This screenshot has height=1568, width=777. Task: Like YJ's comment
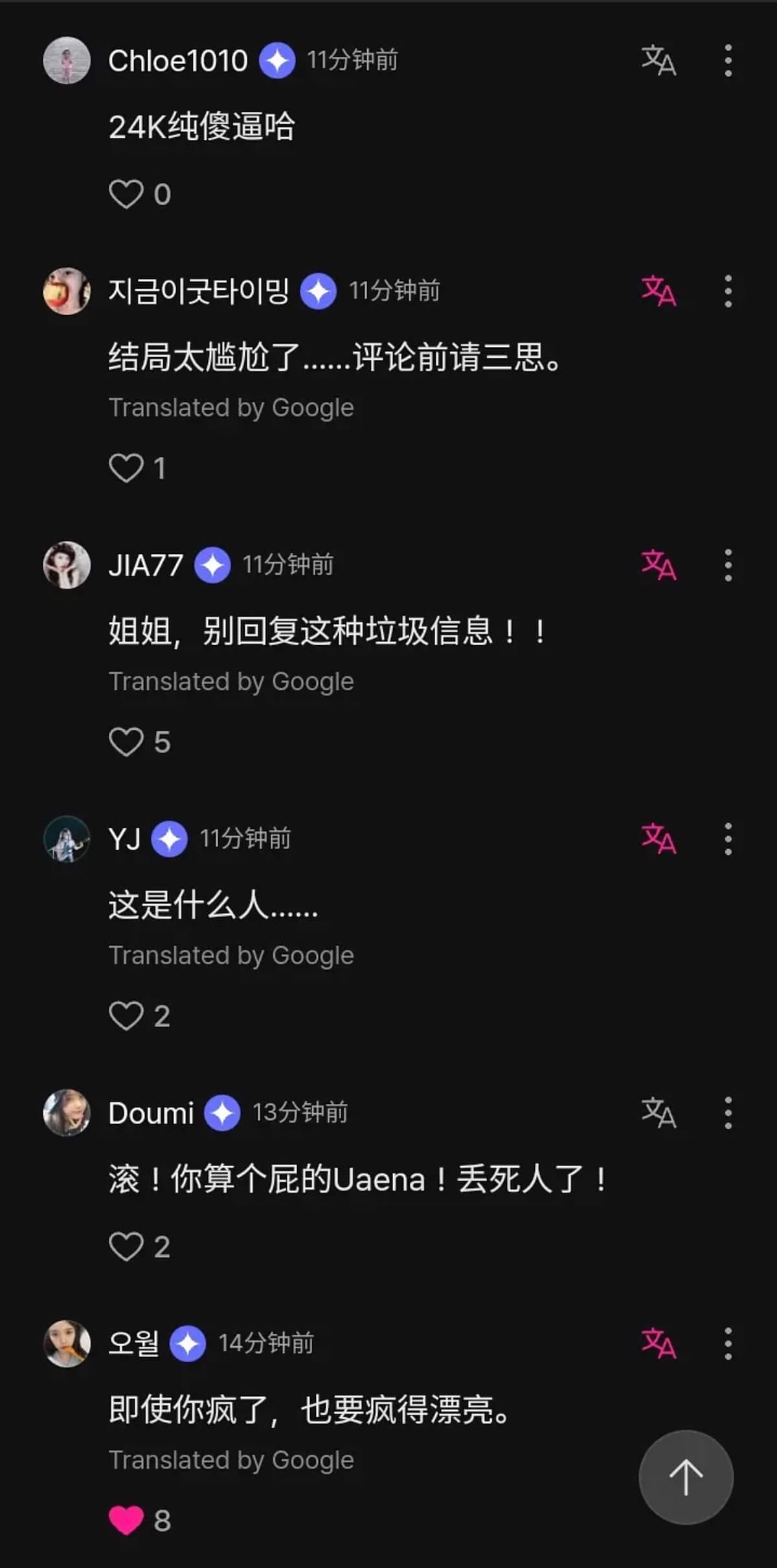126,1015
